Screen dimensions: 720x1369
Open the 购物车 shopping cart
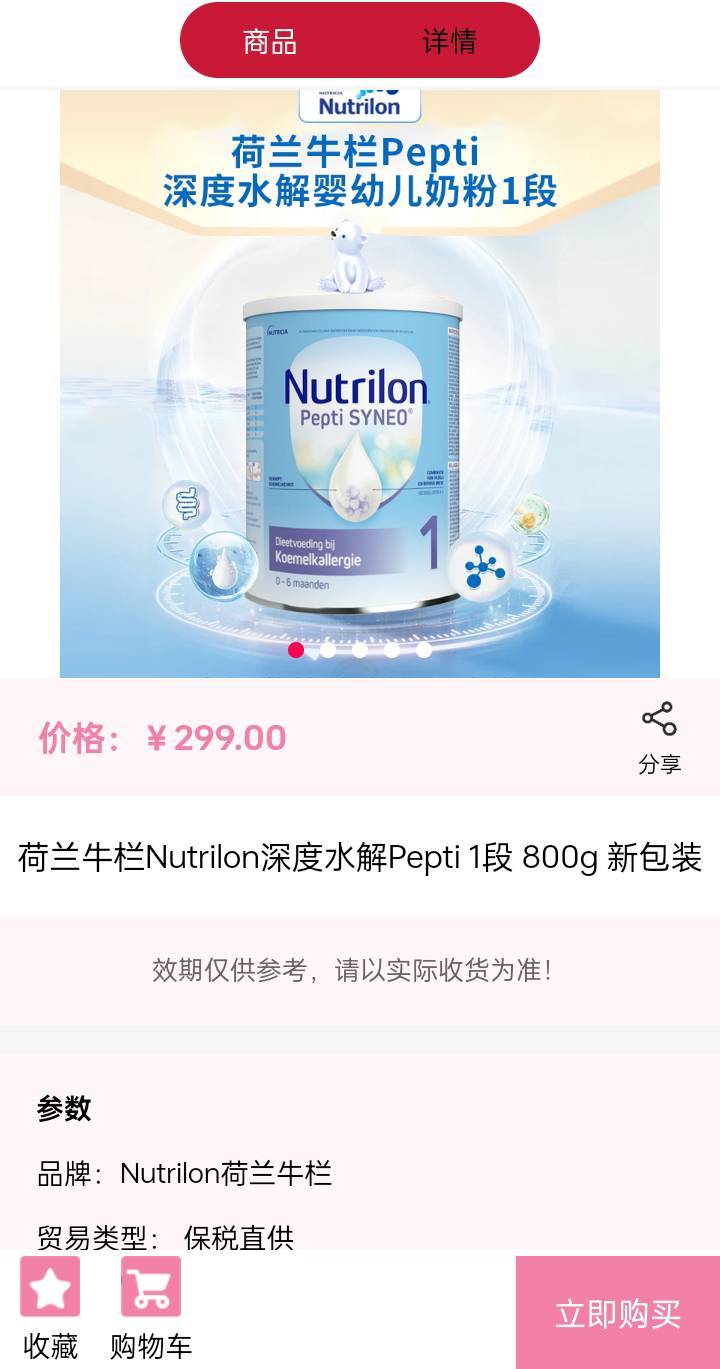[x=151, y=1309]
